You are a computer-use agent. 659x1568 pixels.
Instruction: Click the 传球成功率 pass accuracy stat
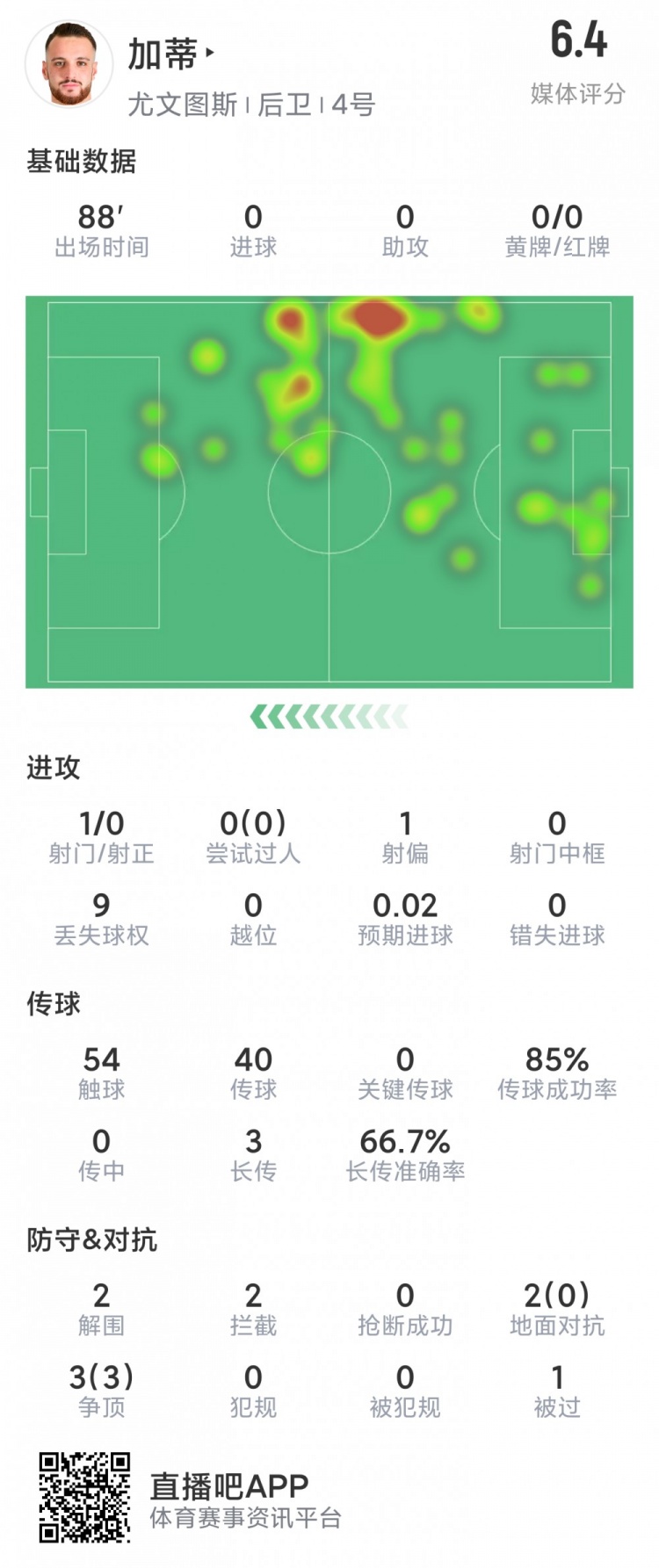tap(557, 1073)
